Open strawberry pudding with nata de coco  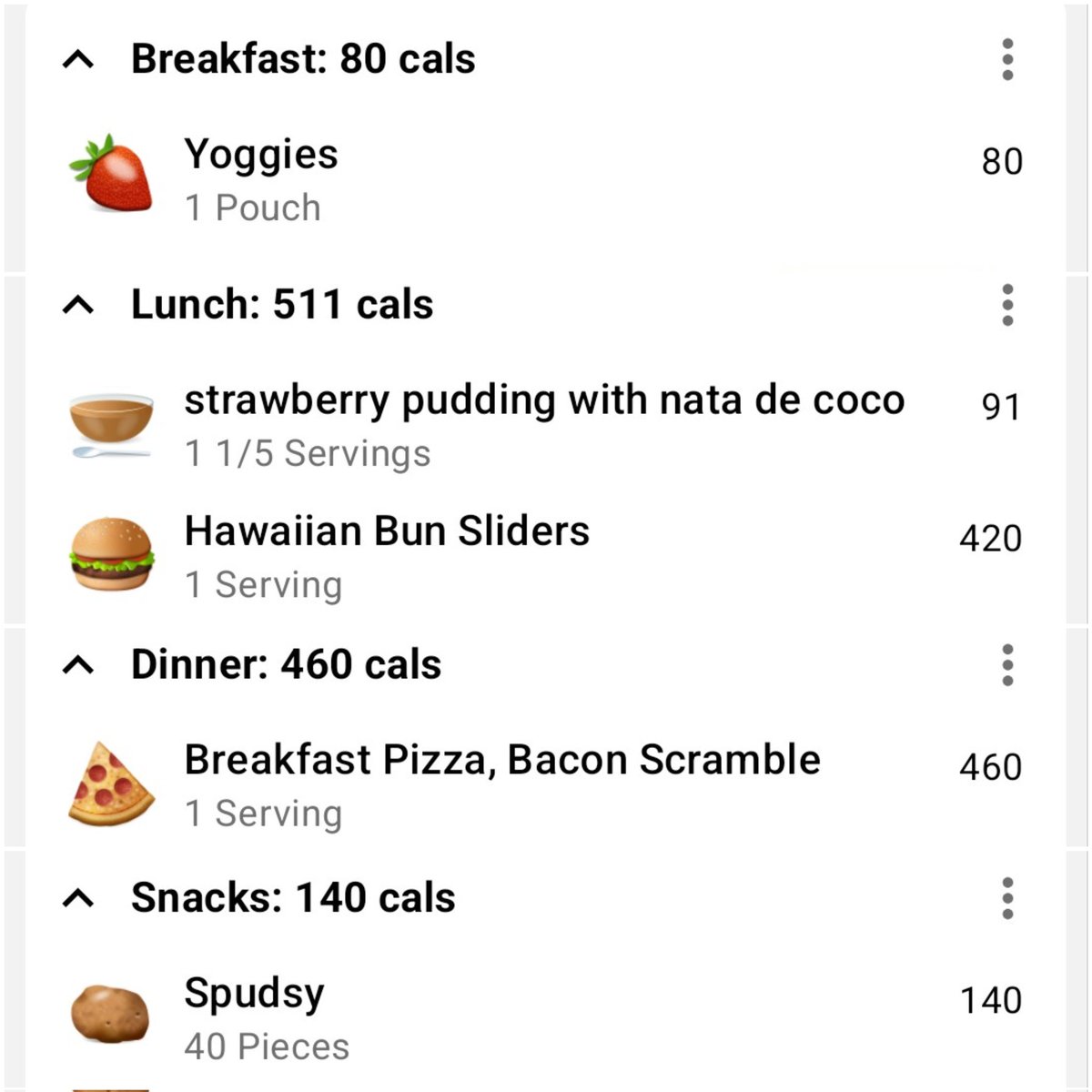[x=543, y=425]
